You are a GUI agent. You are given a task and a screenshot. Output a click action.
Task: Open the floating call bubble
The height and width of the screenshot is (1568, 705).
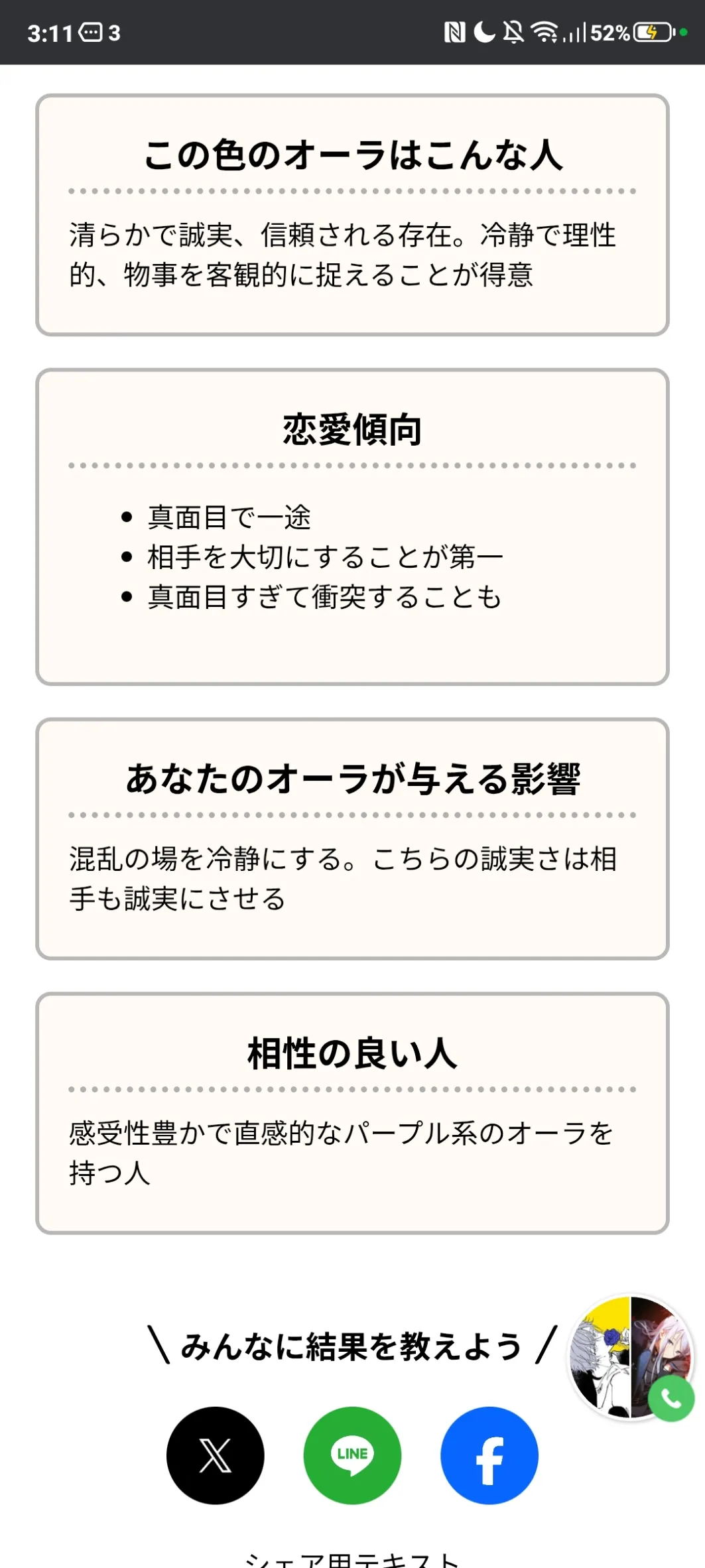click(631, 1358)
